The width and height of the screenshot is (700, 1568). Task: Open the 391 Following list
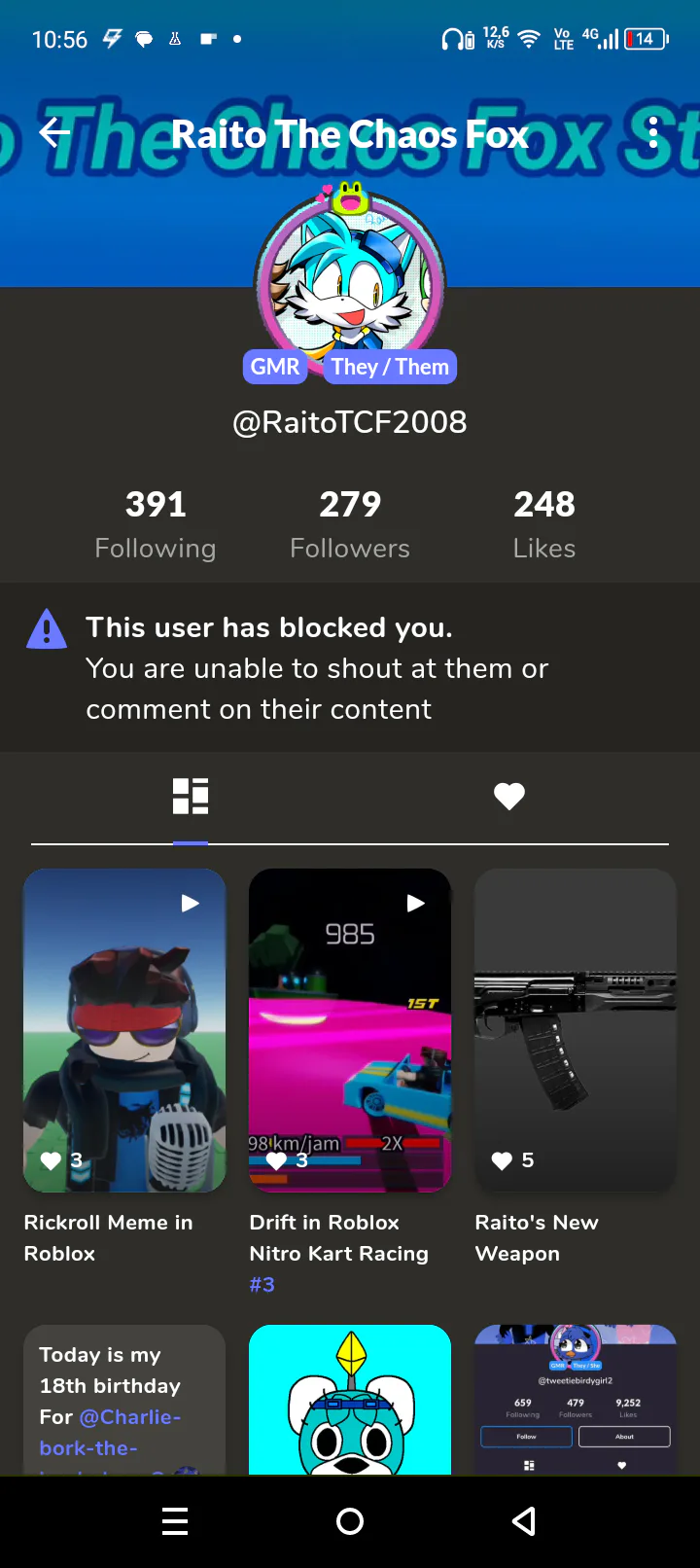(156, 524)
